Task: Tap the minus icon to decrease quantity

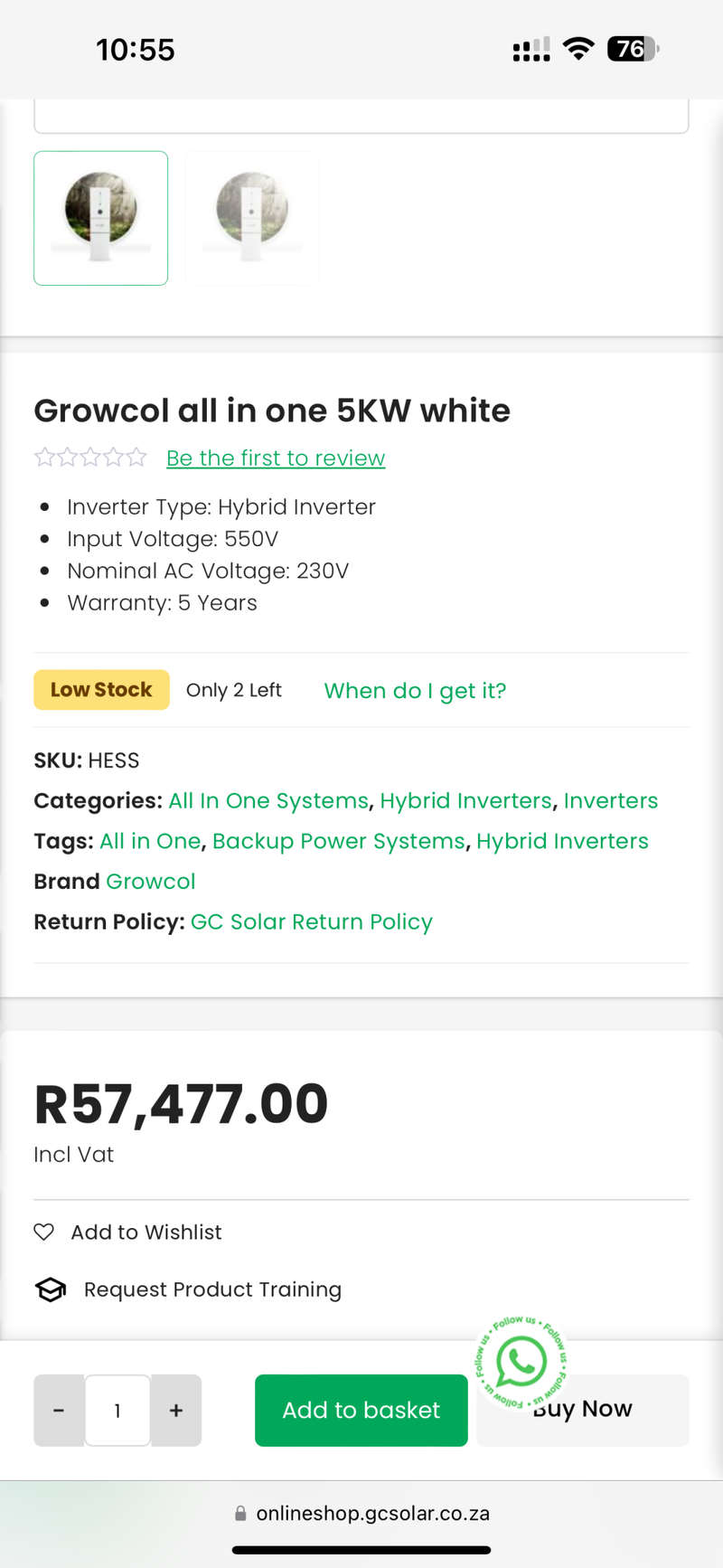Action: (59, 1410)
